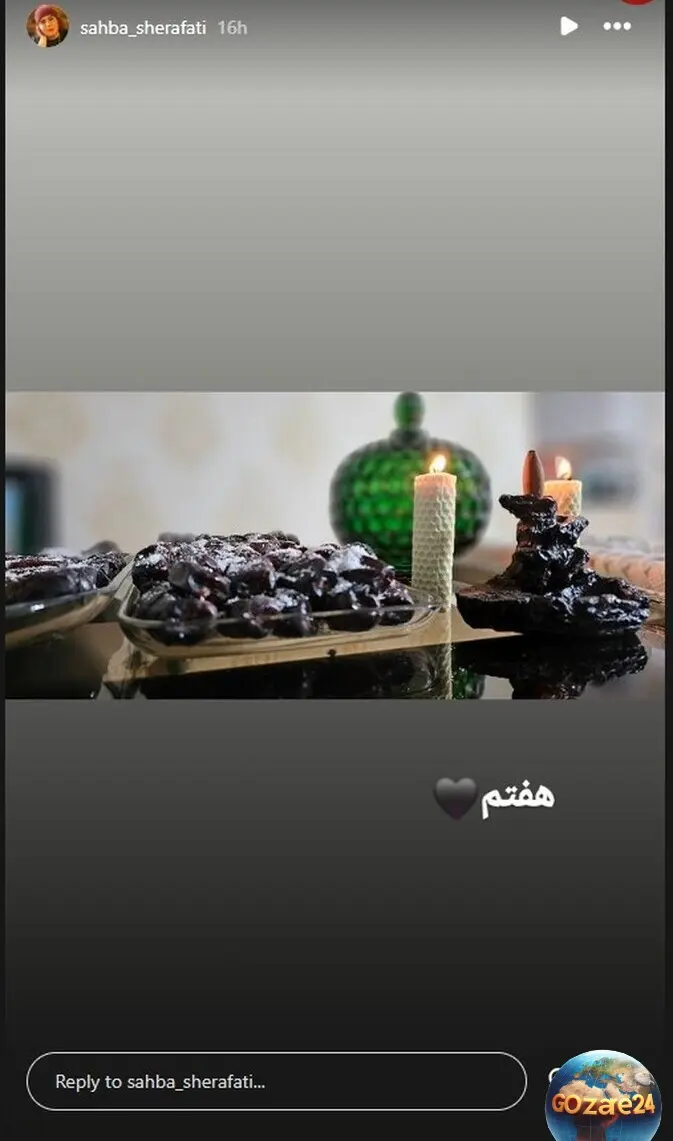This screenshot has height=1141, width=673.
Task: Tap the sahba_sherafati username
Action: pos(142,28)
